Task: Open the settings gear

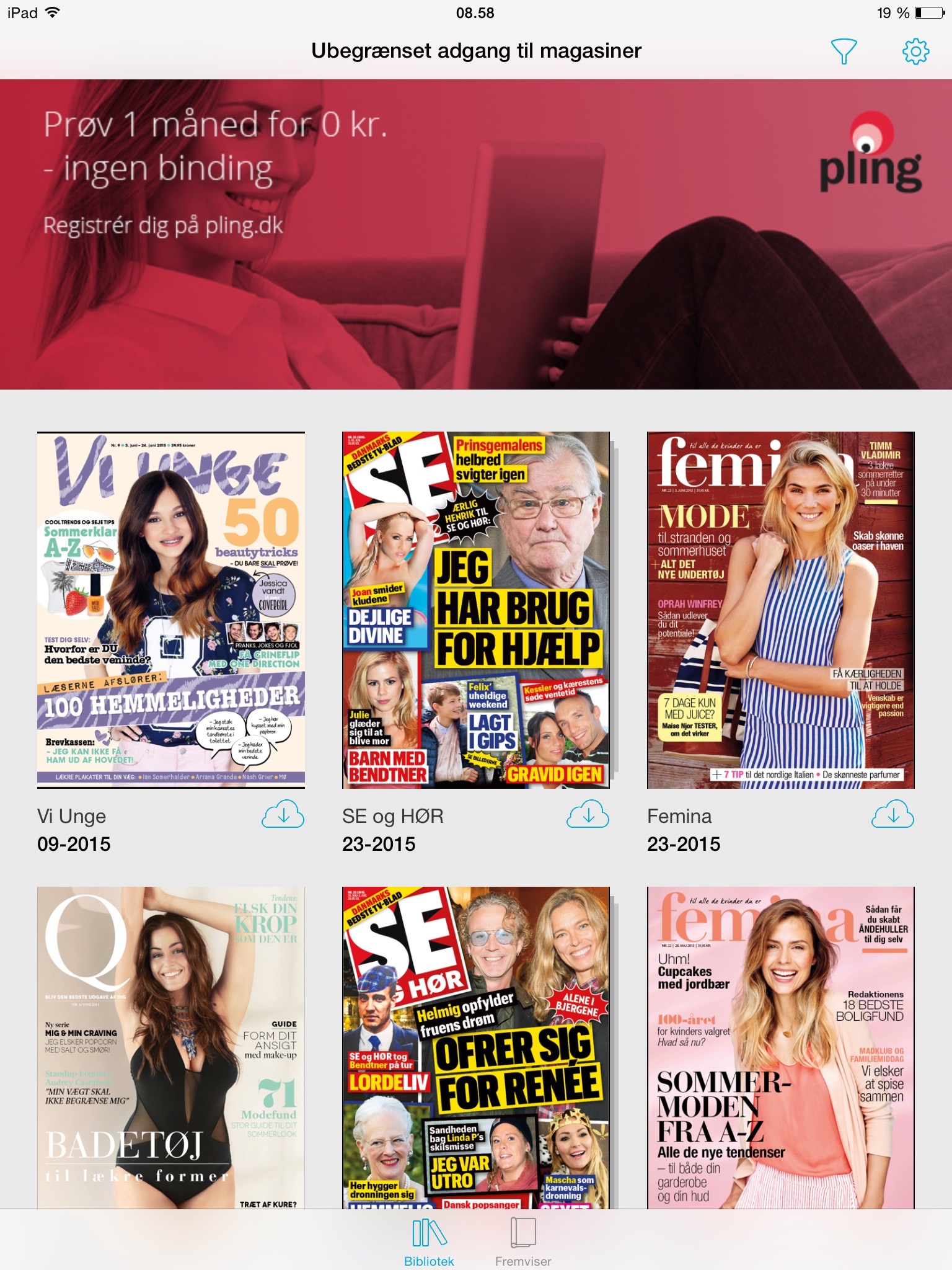Action: (915, 51)
